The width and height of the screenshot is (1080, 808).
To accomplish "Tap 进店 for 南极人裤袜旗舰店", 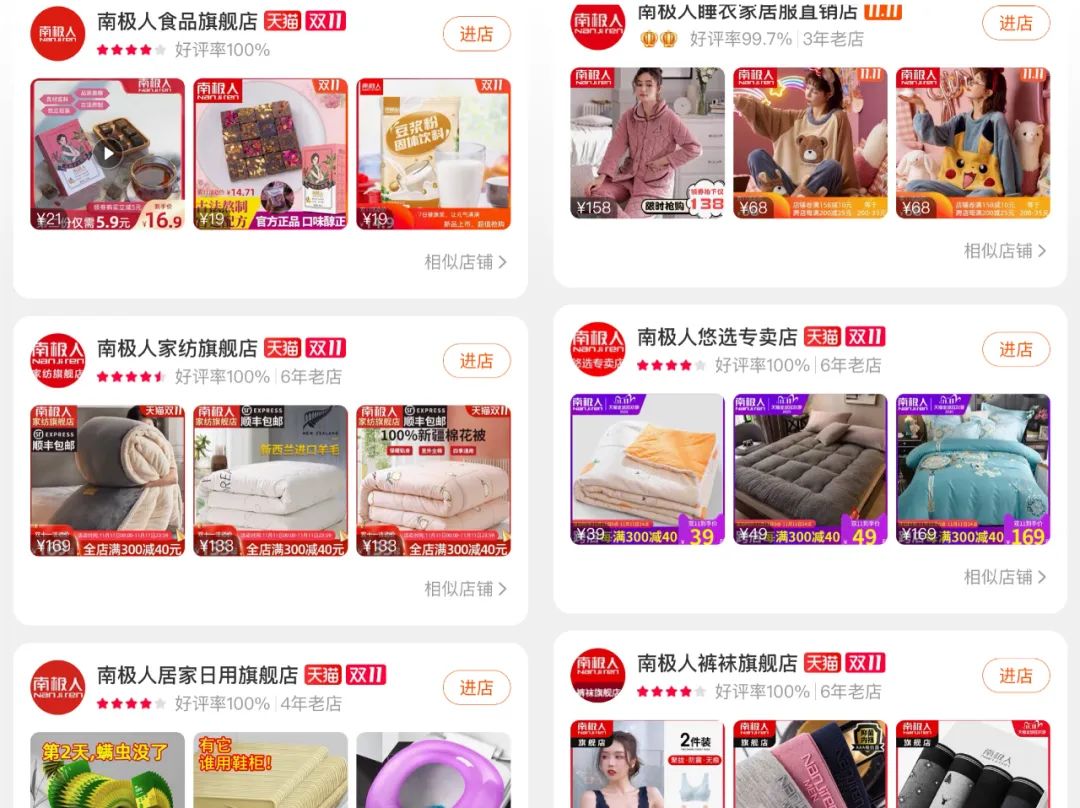I will [x=1015, y=676].
